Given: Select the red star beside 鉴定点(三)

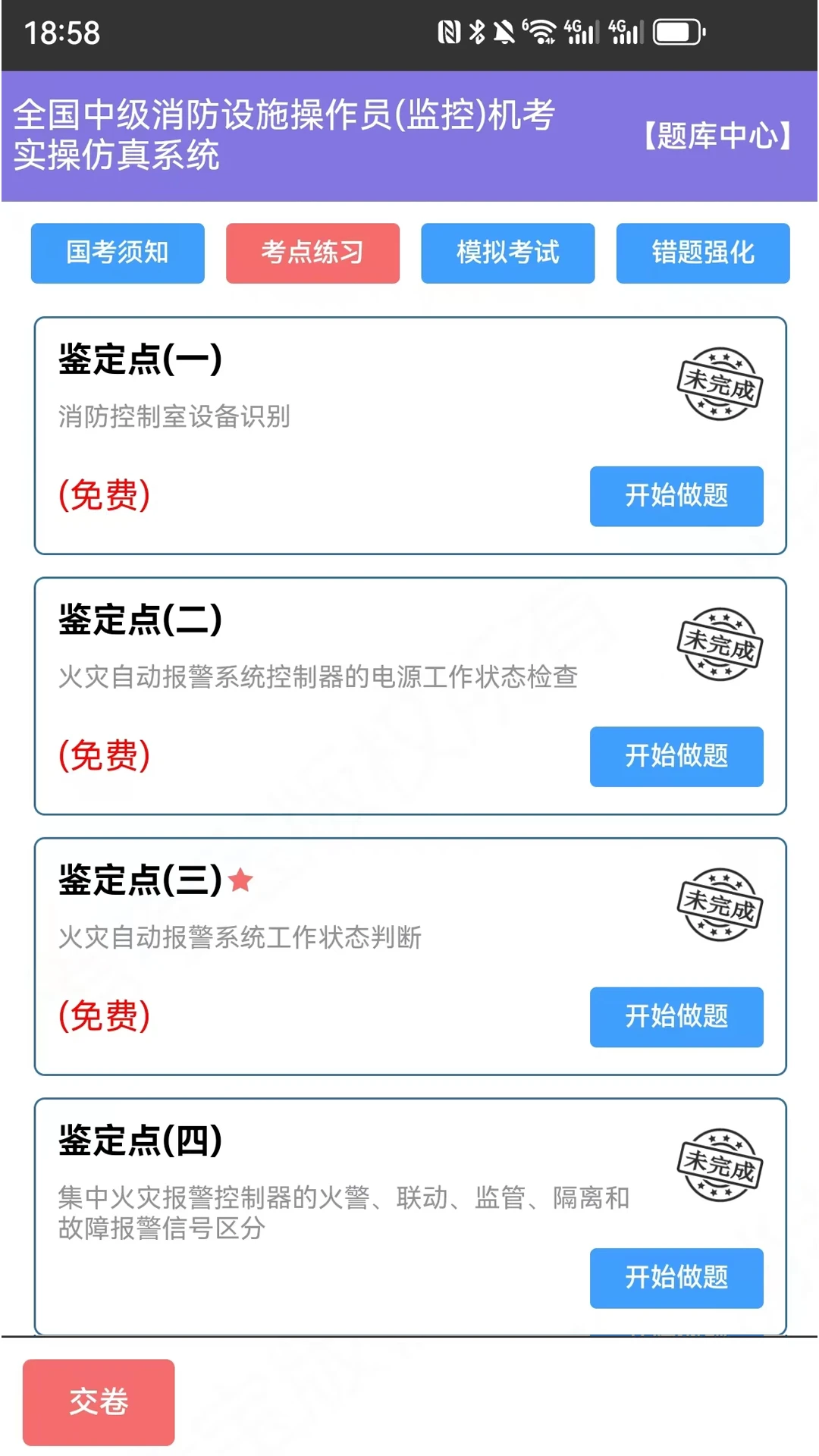Looking at the screenshot, I should pyautogui.click(x=239, y=880).
